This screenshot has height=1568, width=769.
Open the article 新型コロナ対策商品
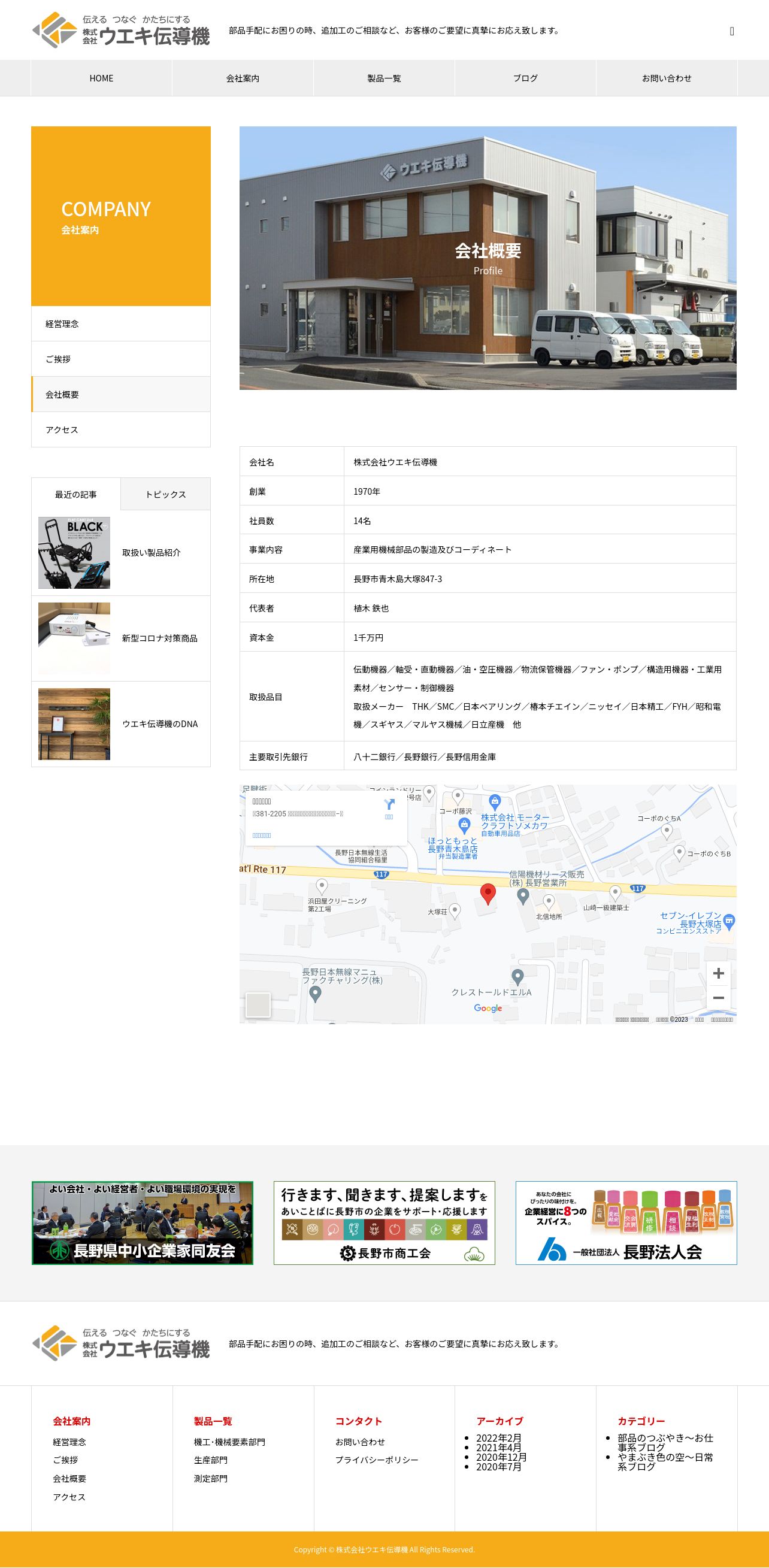pos(159,638)
